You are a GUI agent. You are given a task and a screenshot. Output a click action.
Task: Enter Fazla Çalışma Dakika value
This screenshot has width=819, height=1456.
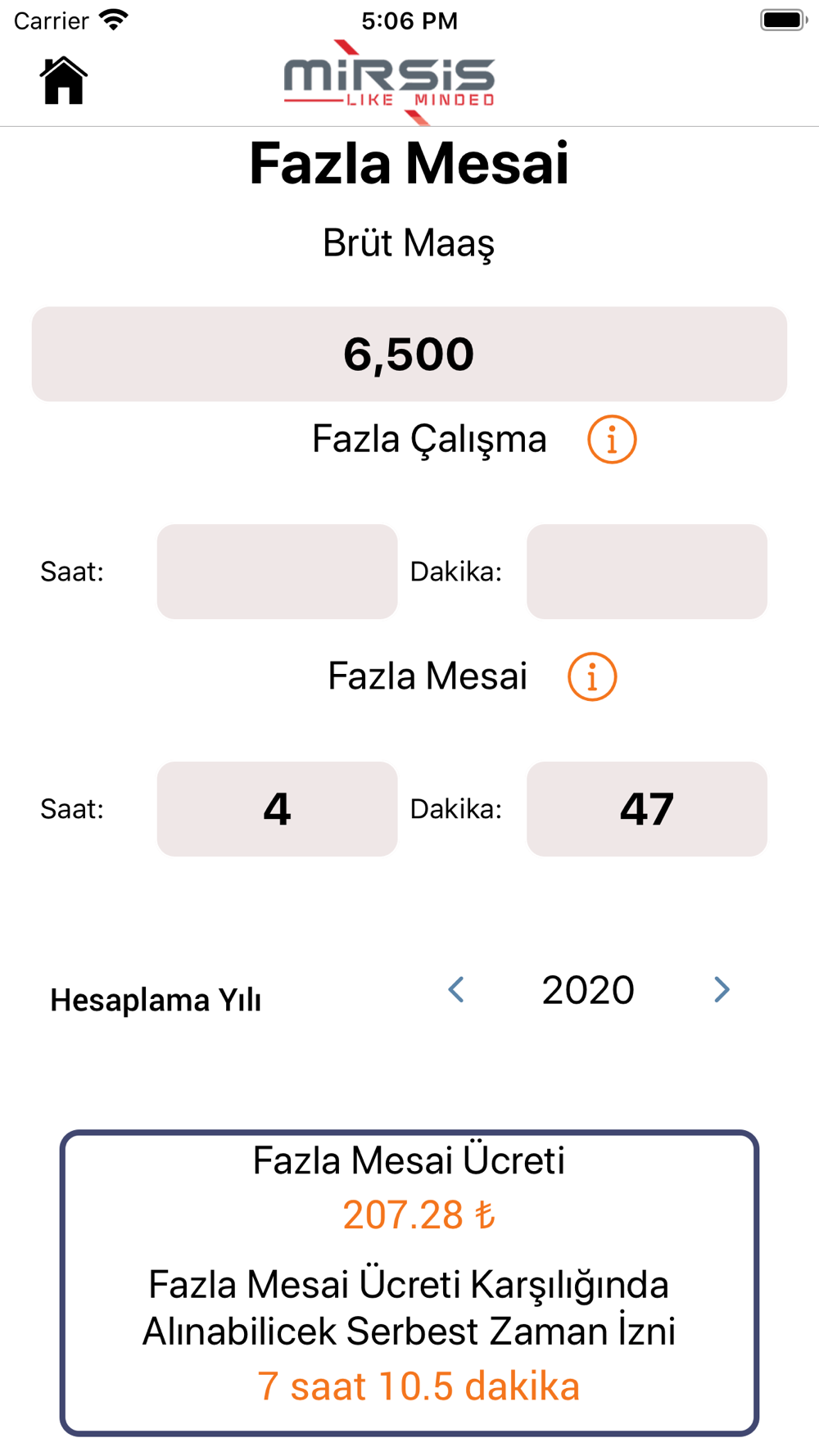click(x=647, y=572)
